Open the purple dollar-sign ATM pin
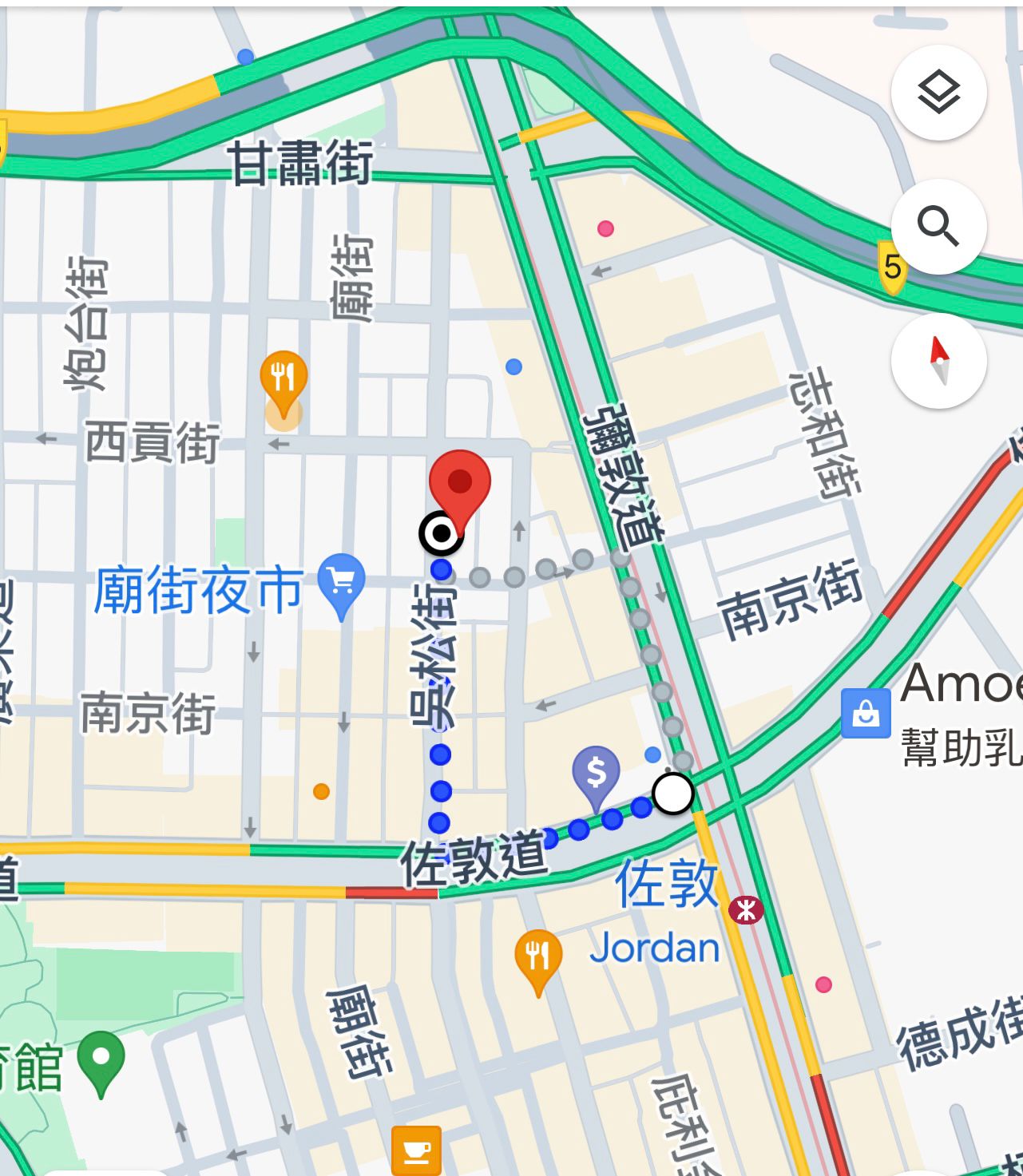Image resolution: width=1023 pixels, height=1176 pixels. point(596,772)
